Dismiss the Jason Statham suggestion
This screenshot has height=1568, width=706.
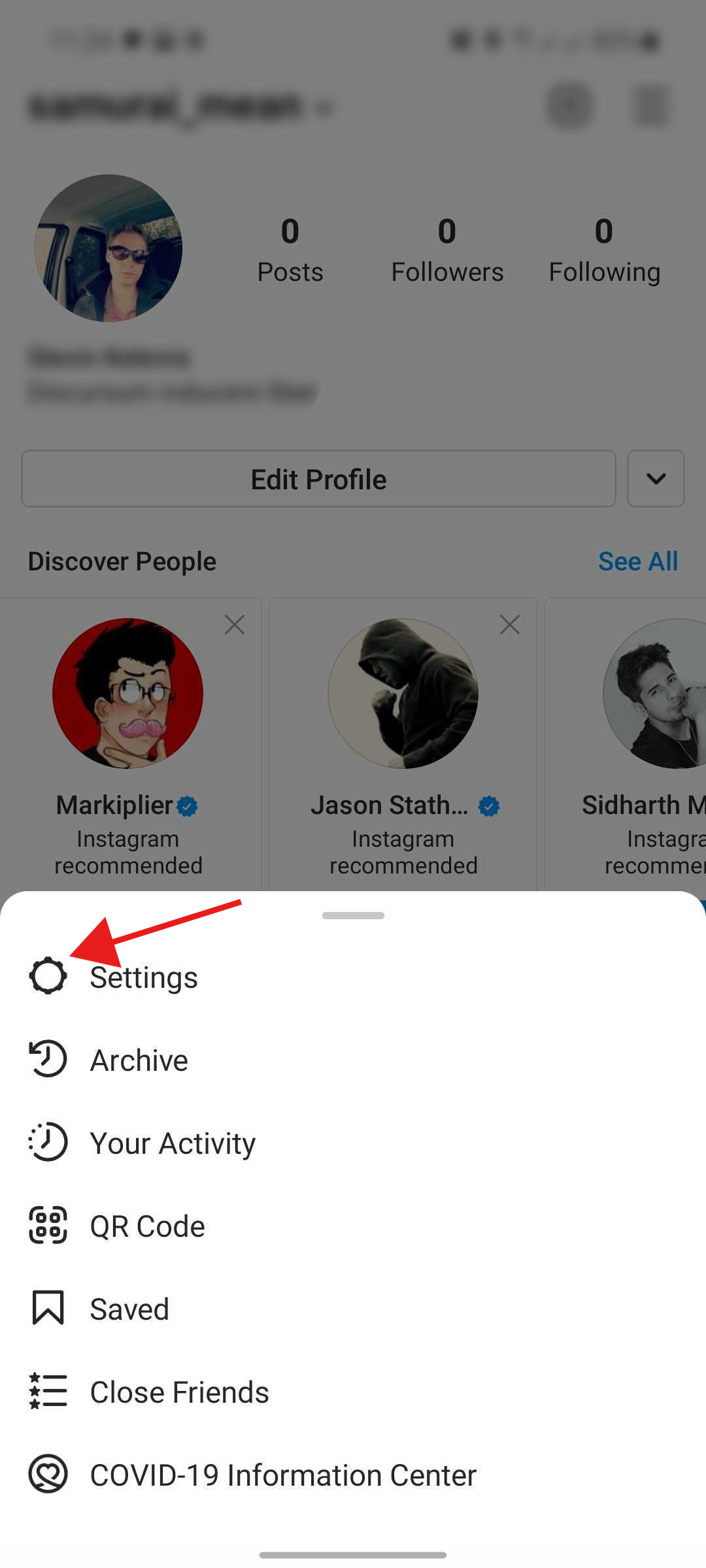tap(510, 625)
